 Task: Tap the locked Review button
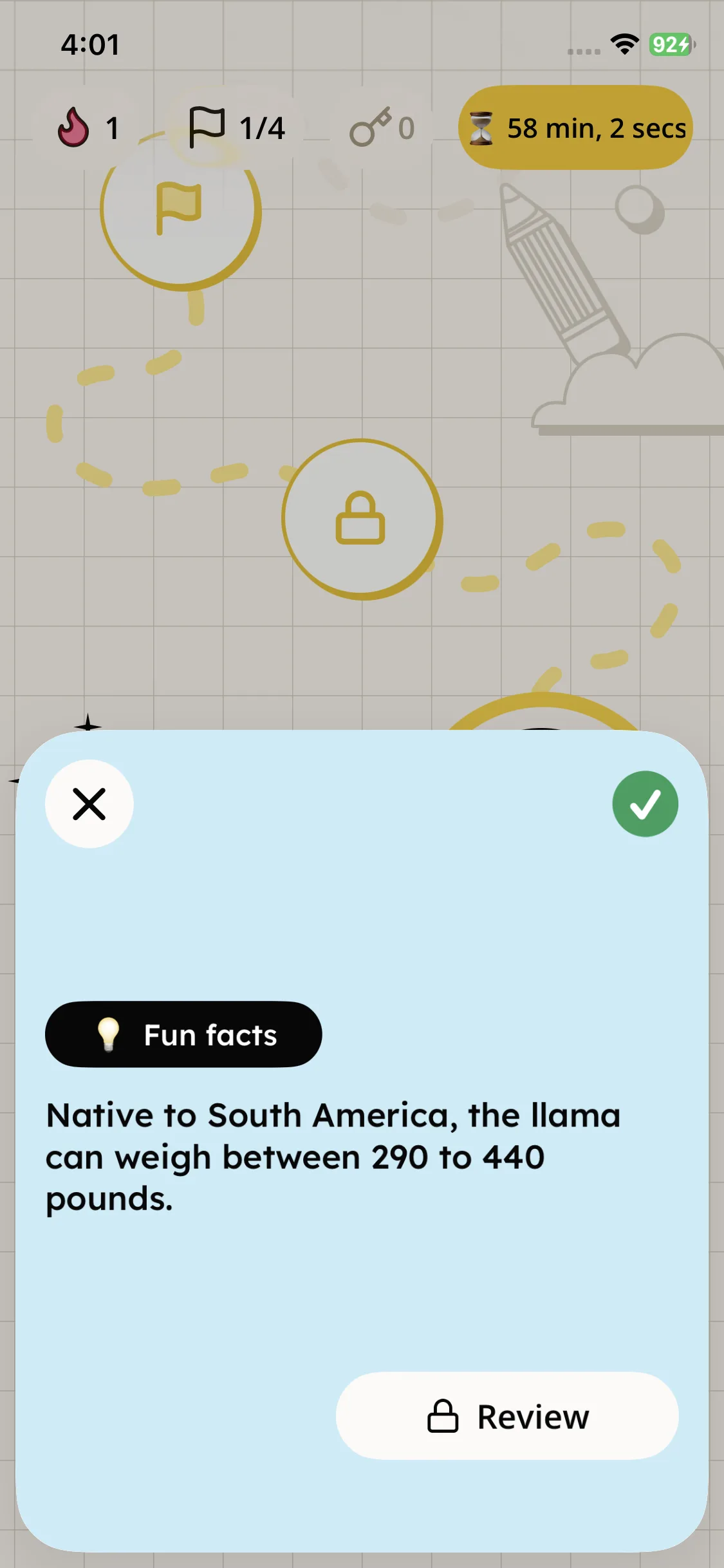pos(507,1415)
